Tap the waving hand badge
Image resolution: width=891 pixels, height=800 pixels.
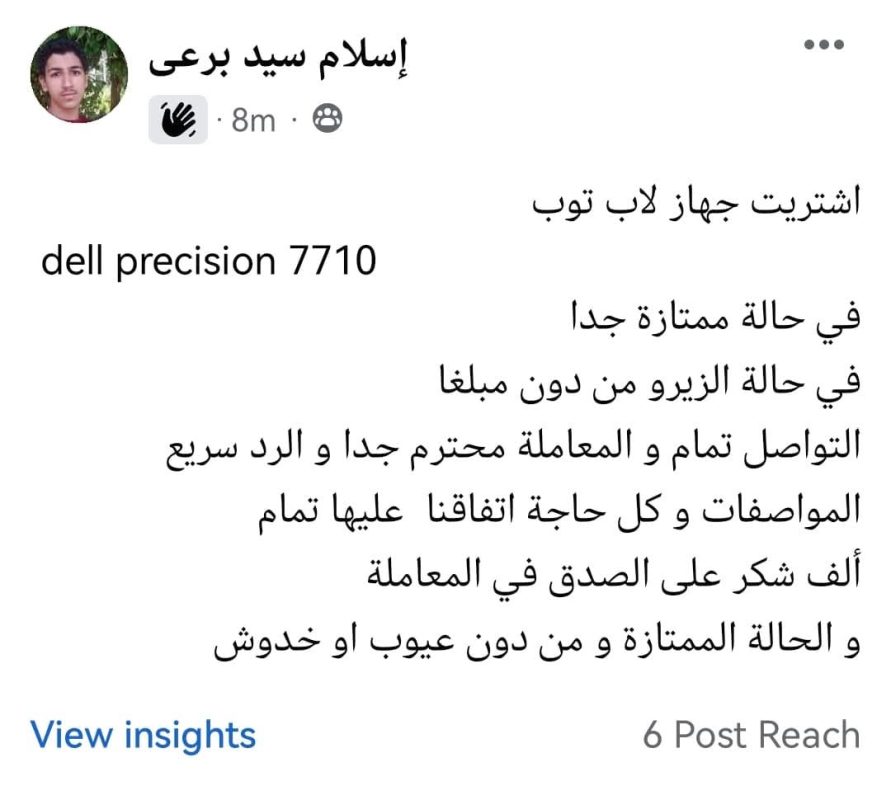tap(178, 121)
